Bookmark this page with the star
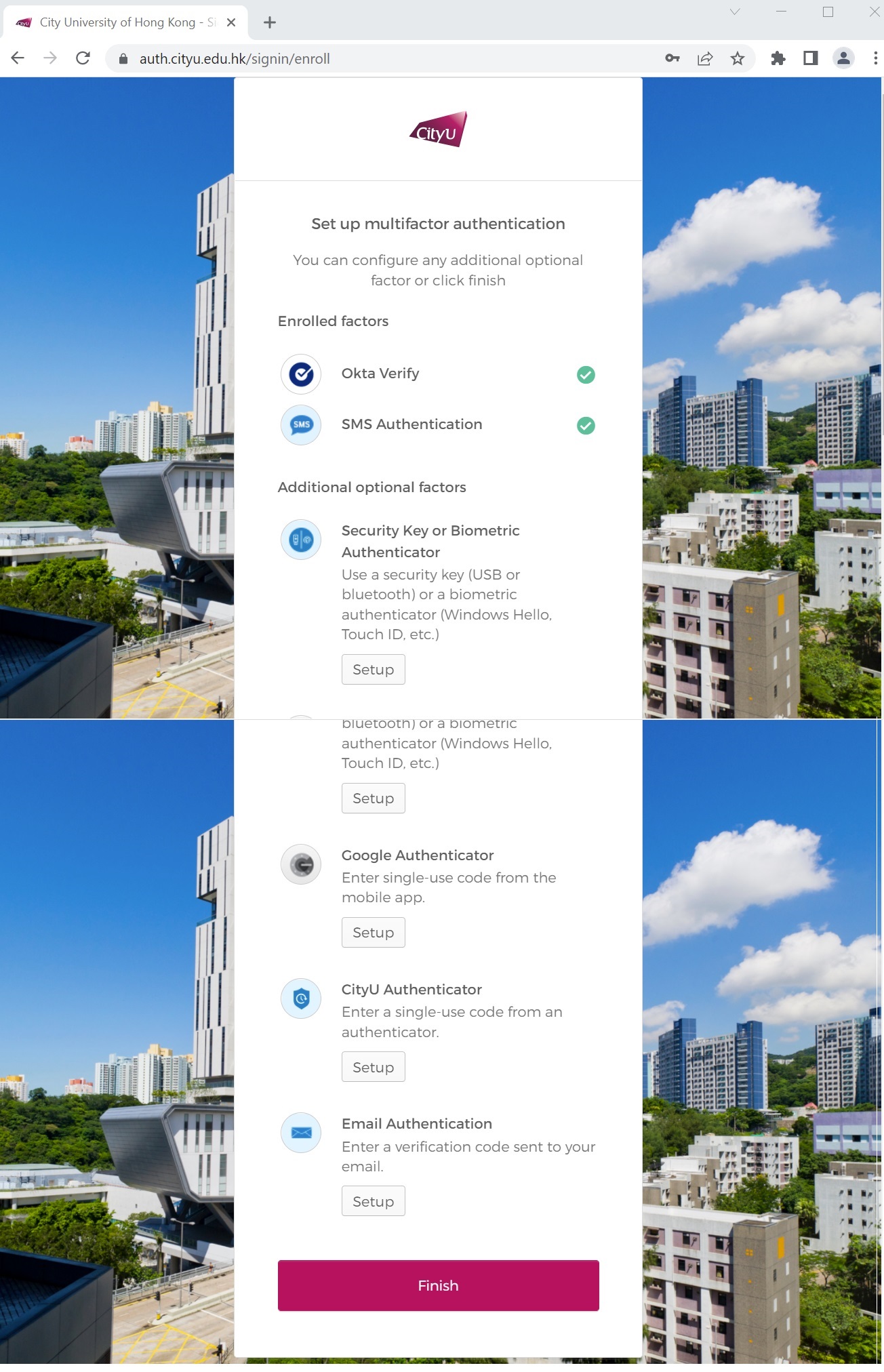This screenshot has width=884, height=1372. click(738, 58)
